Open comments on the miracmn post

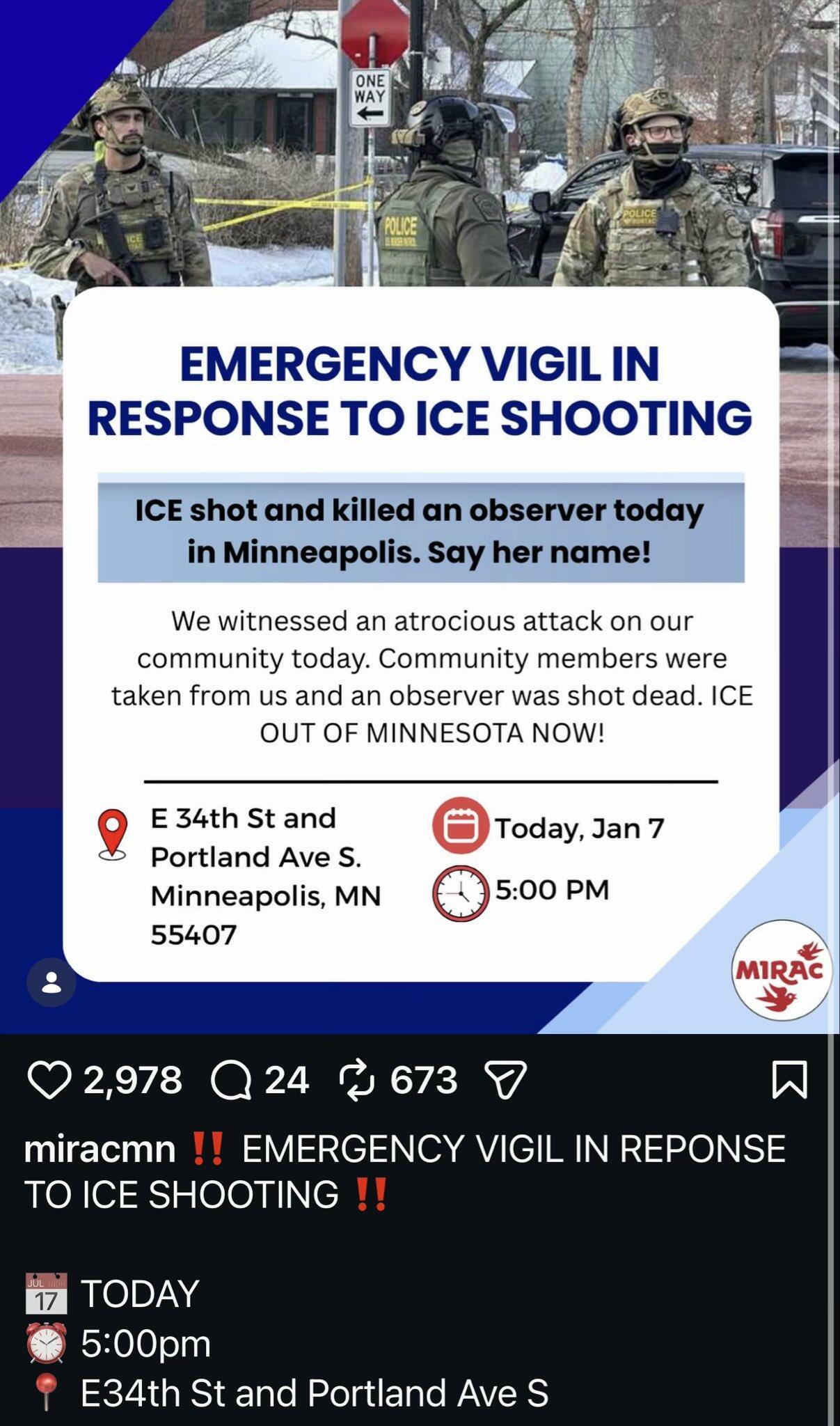[230, 1081]
